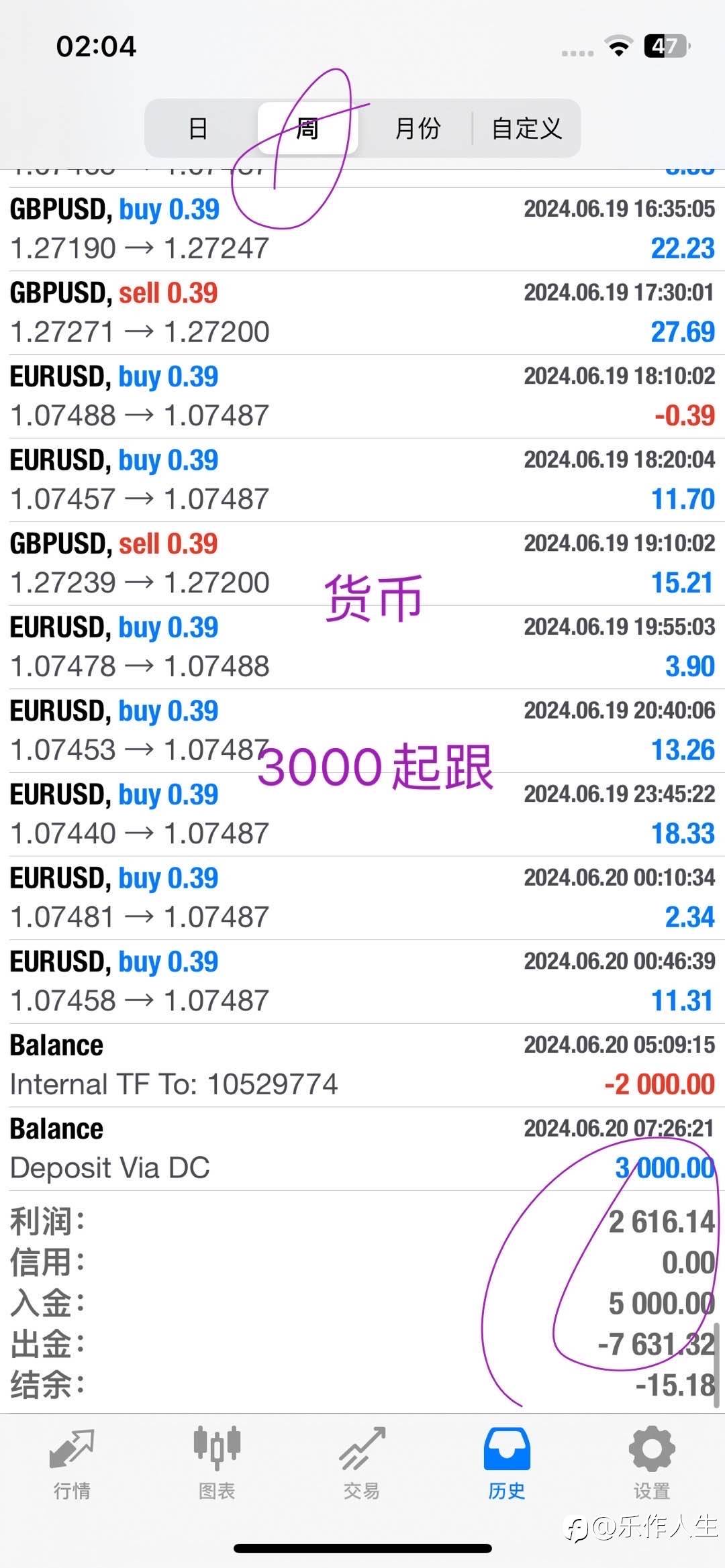Switch to the 月份 period filter

(417, 128)
